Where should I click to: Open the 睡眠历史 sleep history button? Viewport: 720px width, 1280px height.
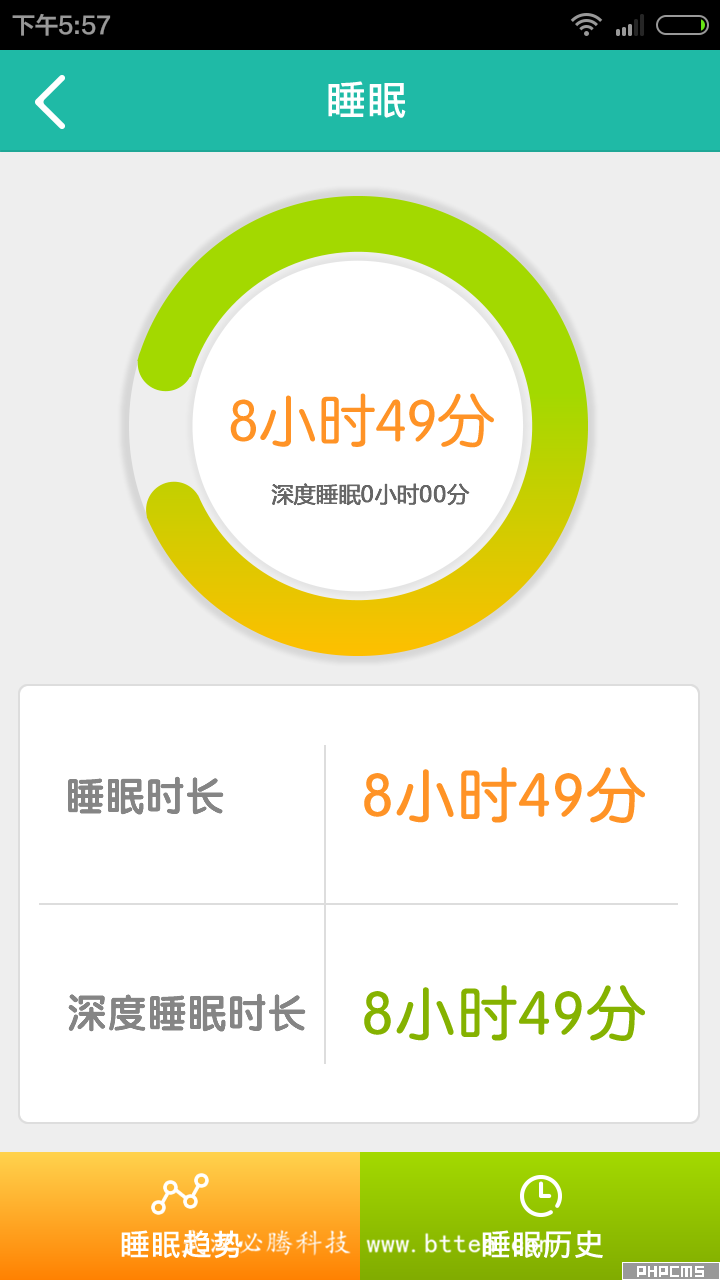tap(540, 1216)
